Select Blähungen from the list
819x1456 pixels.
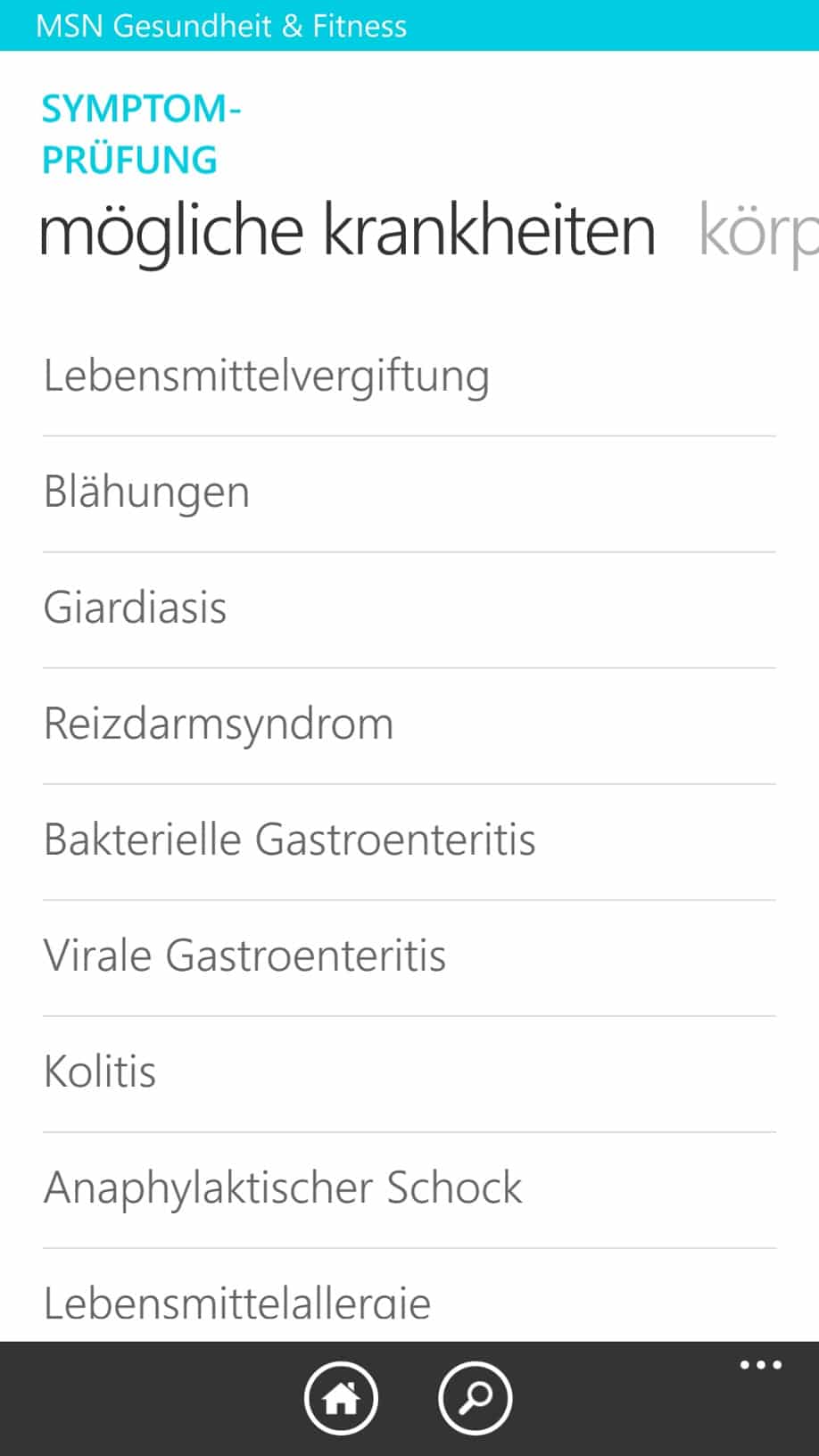[147, 492]
